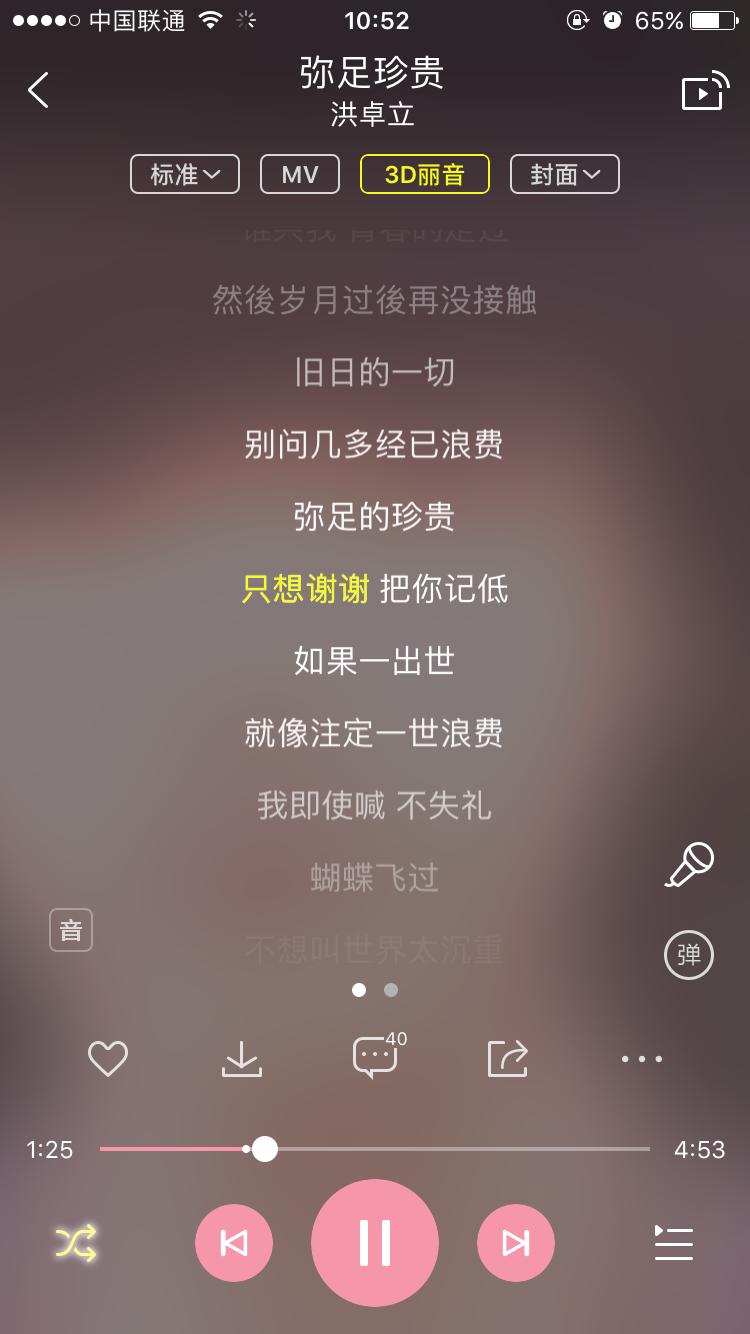
Task: Tap the download icon to save the song
Action: [241, 1058]
